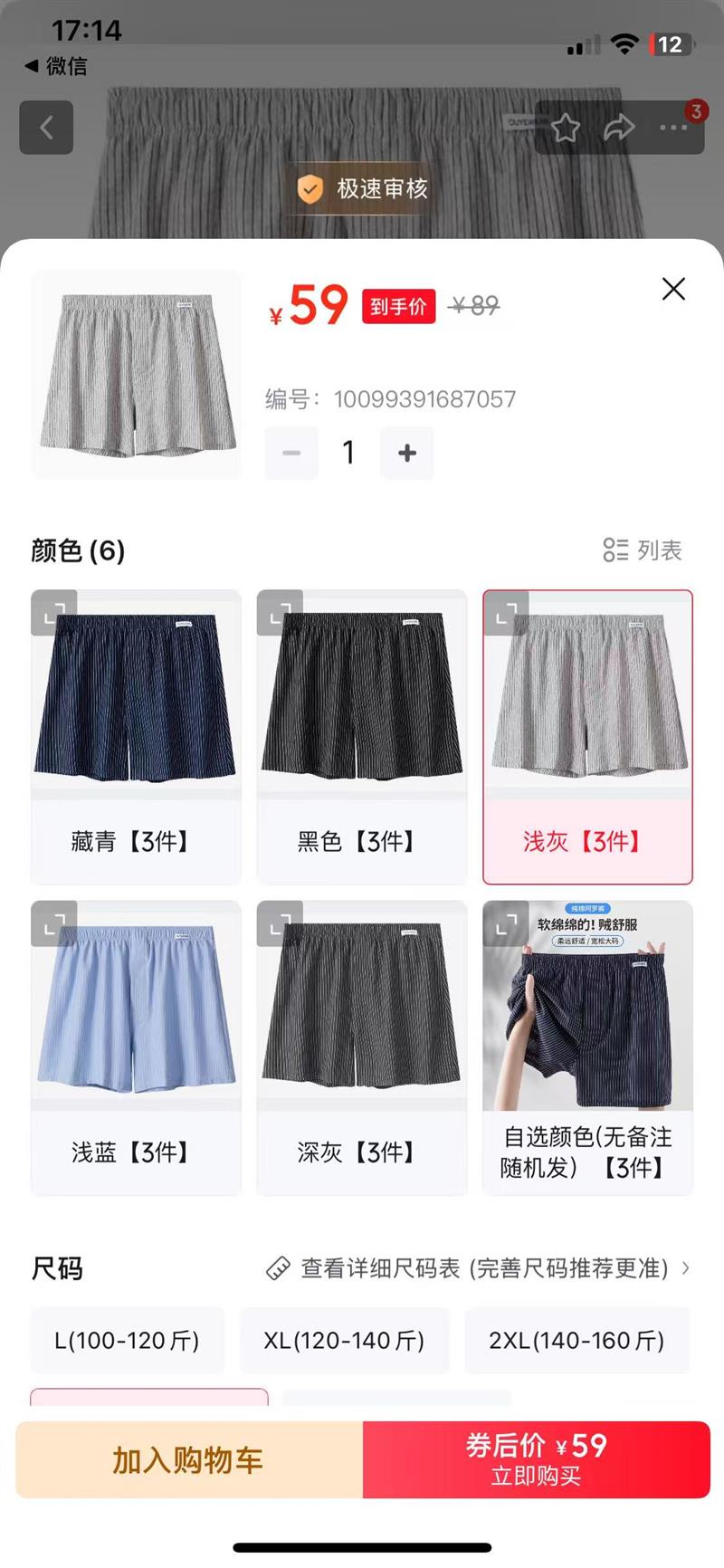The image size is (724, 1568).
Task: Tap the back arrow at top left
Action: [x=46, y=128]
